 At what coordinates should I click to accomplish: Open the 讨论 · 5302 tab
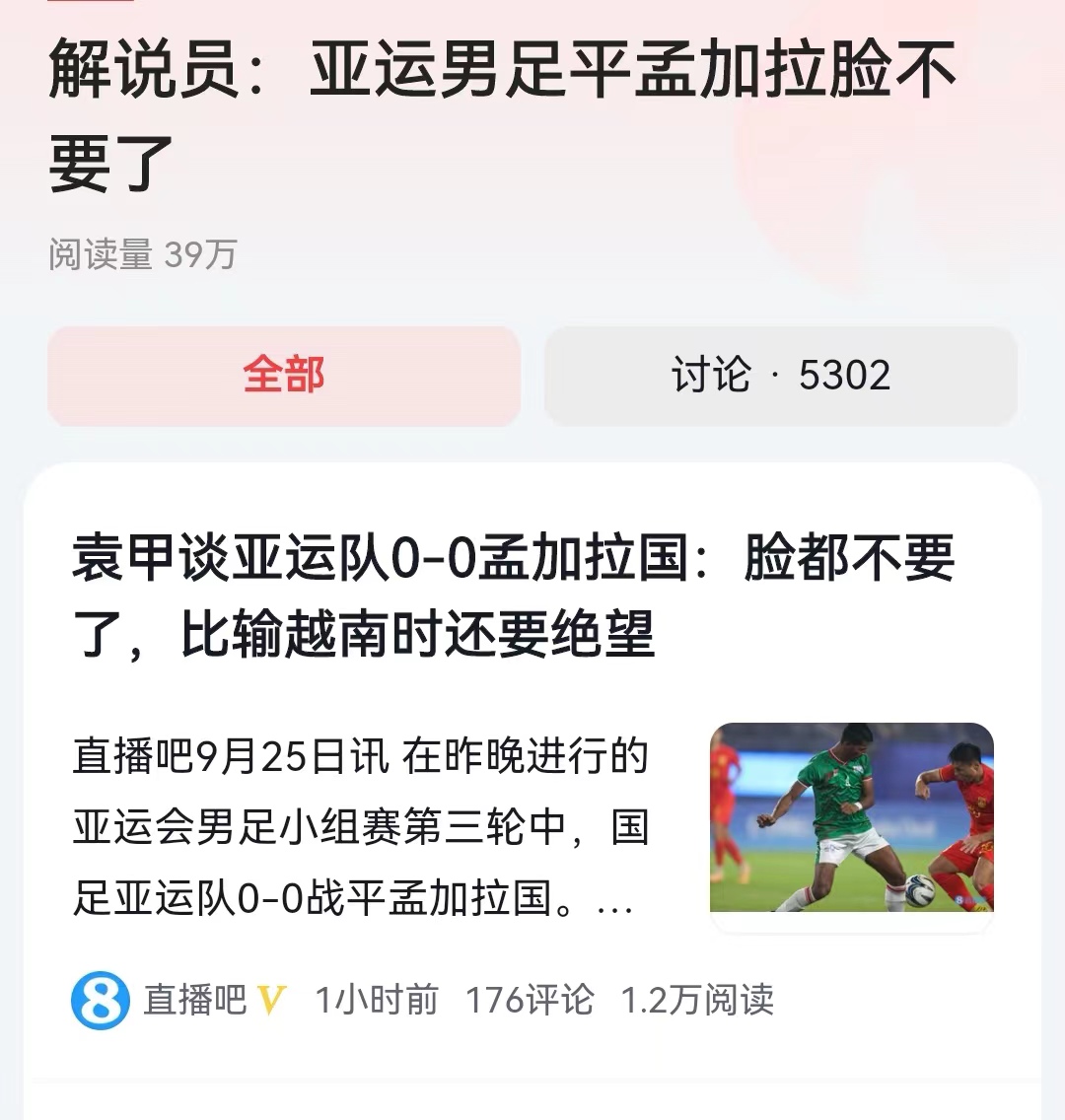click(782, 377)
